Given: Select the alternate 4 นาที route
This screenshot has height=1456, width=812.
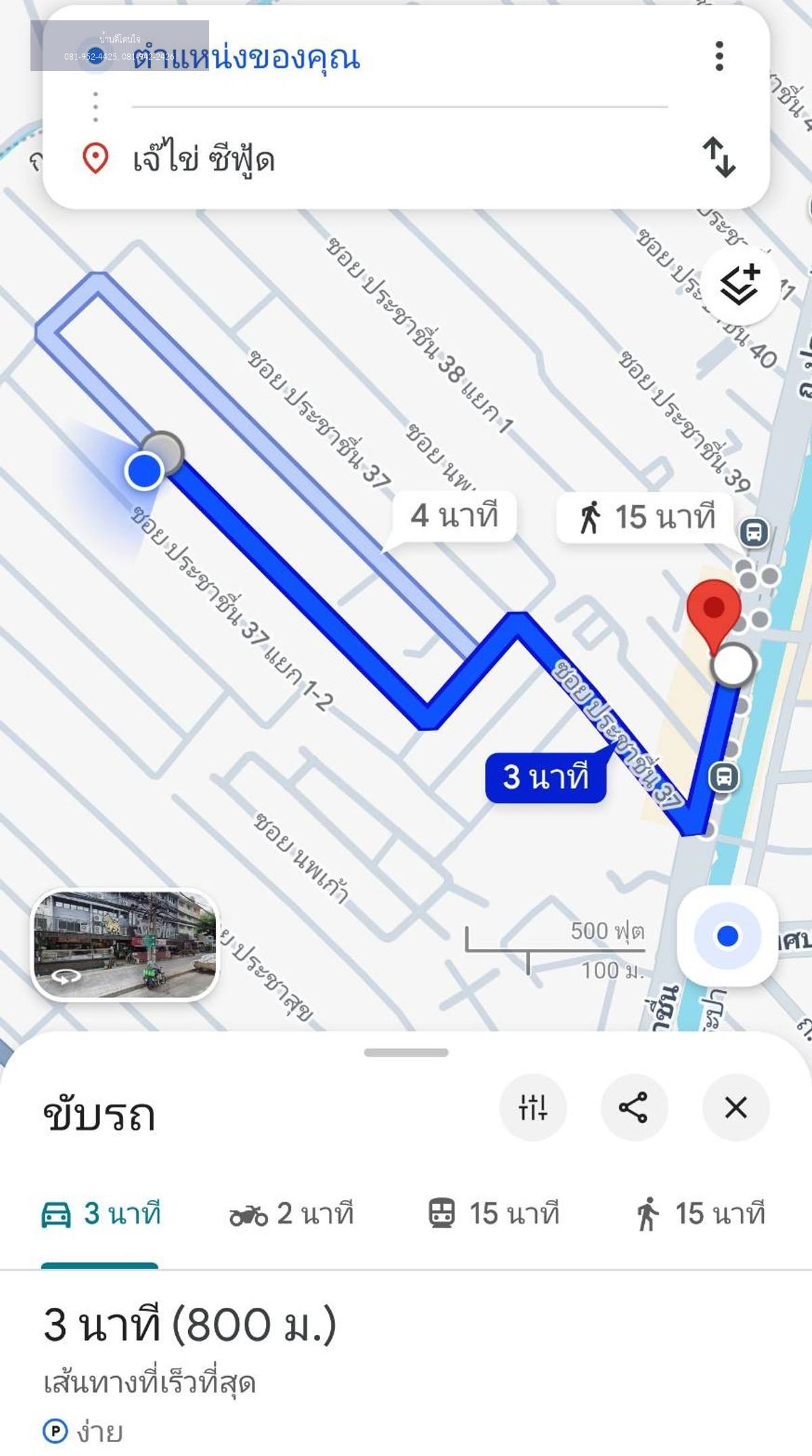Looking at the screenshot, I should pos(454,516).
